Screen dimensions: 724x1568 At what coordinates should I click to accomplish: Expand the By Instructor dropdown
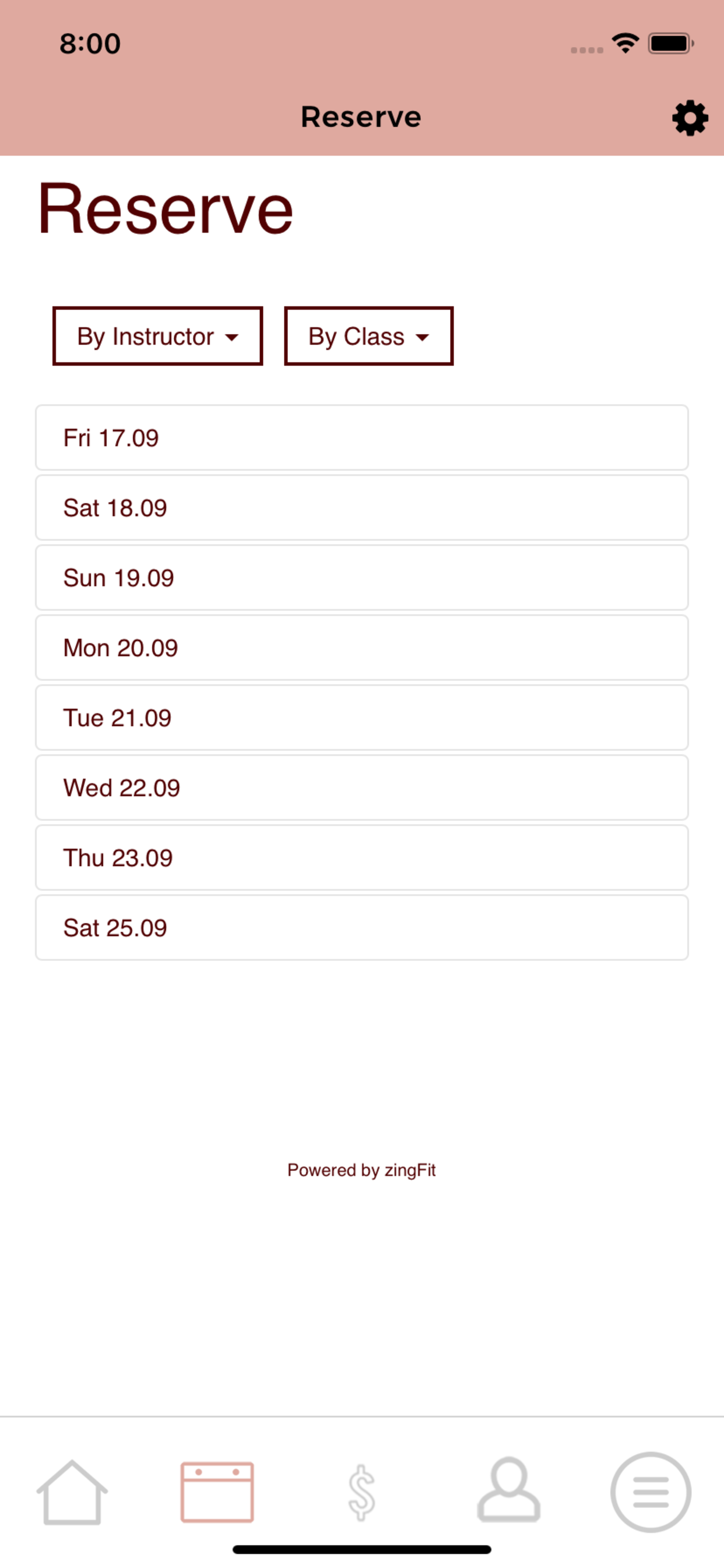pyautogui.click(x=157, y=336)
